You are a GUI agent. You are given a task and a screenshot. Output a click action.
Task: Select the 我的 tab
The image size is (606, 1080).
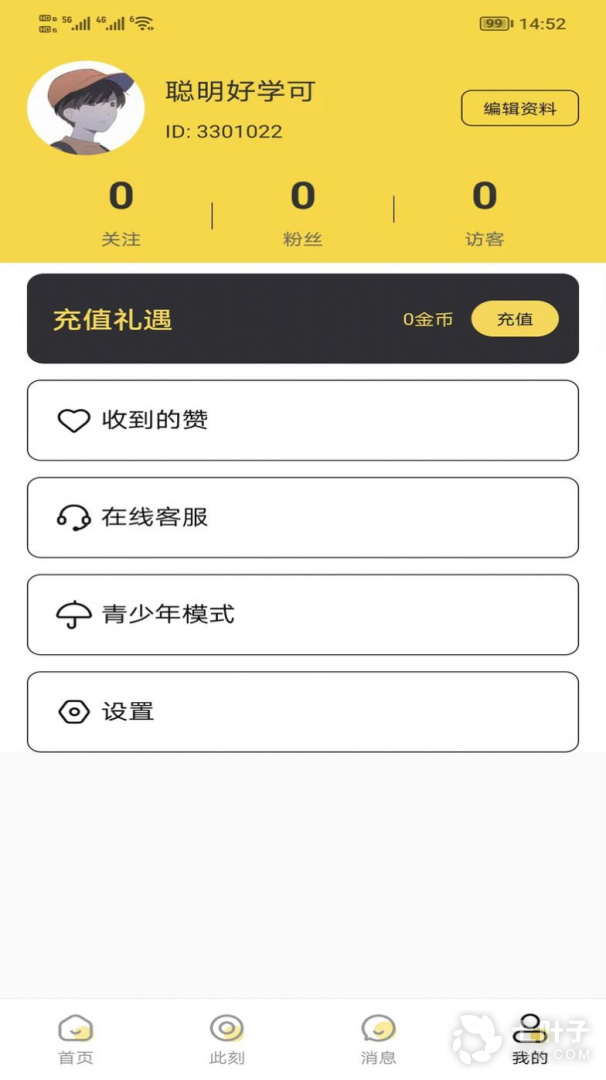[x=530, y=1039]
